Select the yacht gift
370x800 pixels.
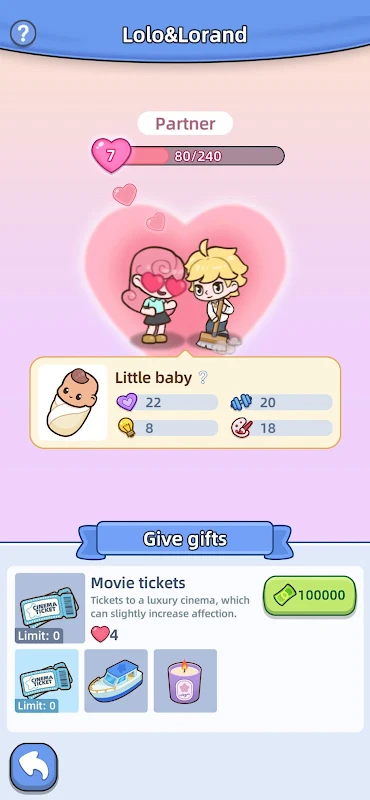(116, 681)
